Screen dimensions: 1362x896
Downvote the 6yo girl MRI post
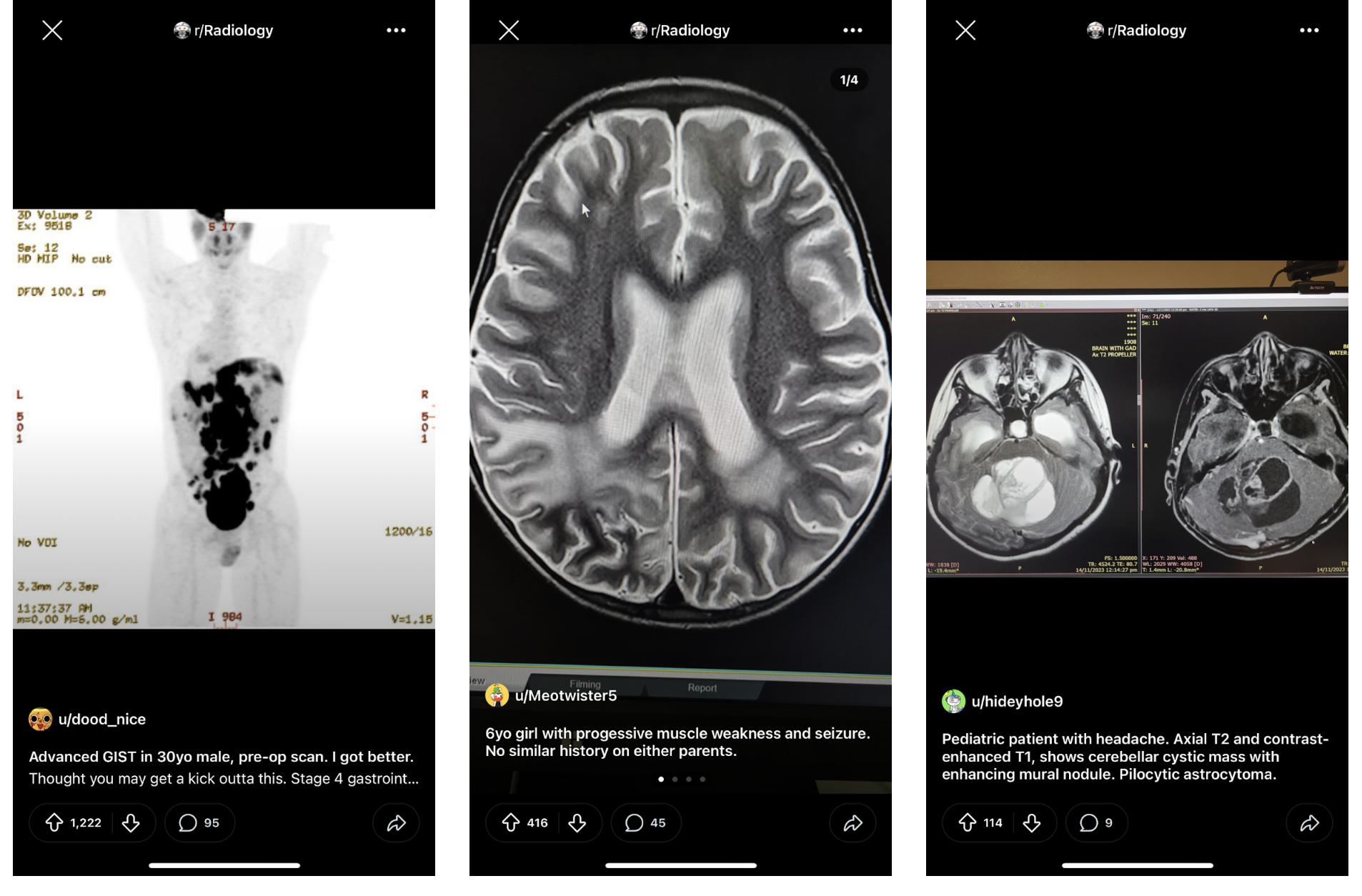[577, 822]
